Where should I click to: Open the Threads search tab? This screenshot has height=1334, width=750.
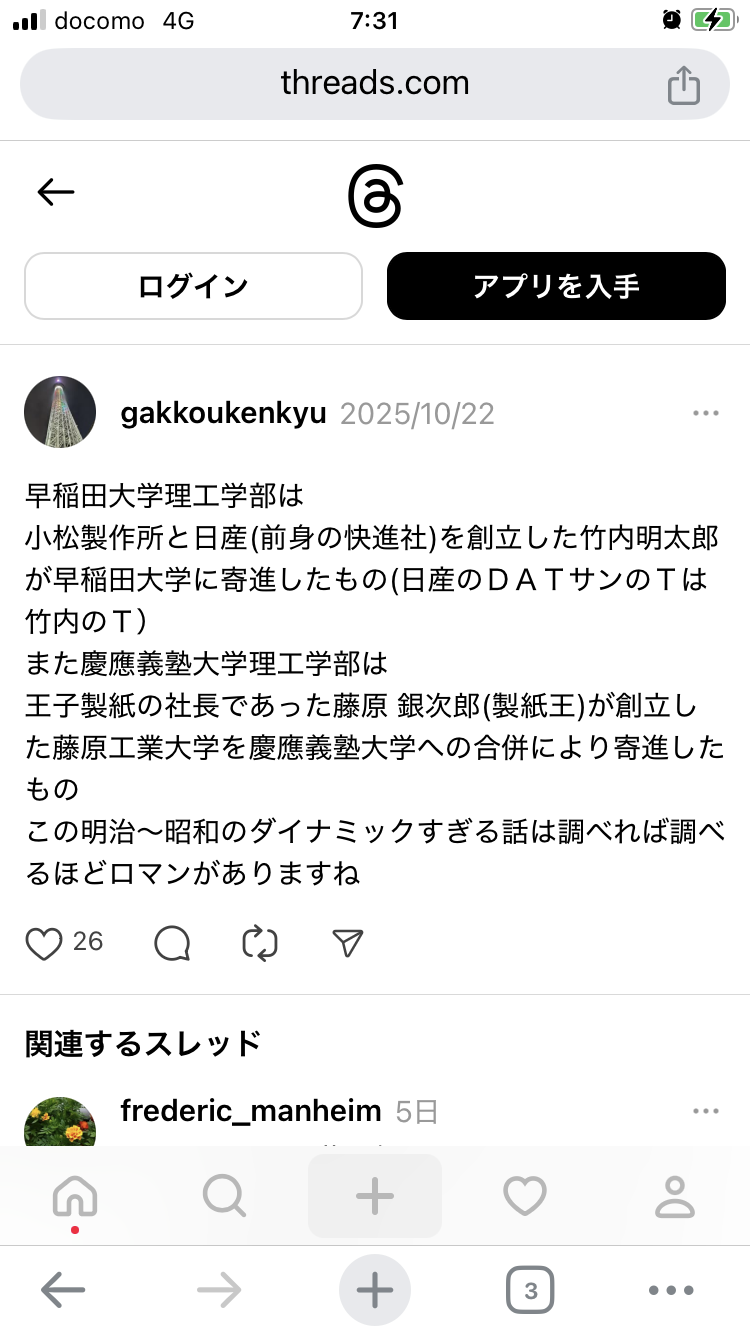tap(223, 1196)
